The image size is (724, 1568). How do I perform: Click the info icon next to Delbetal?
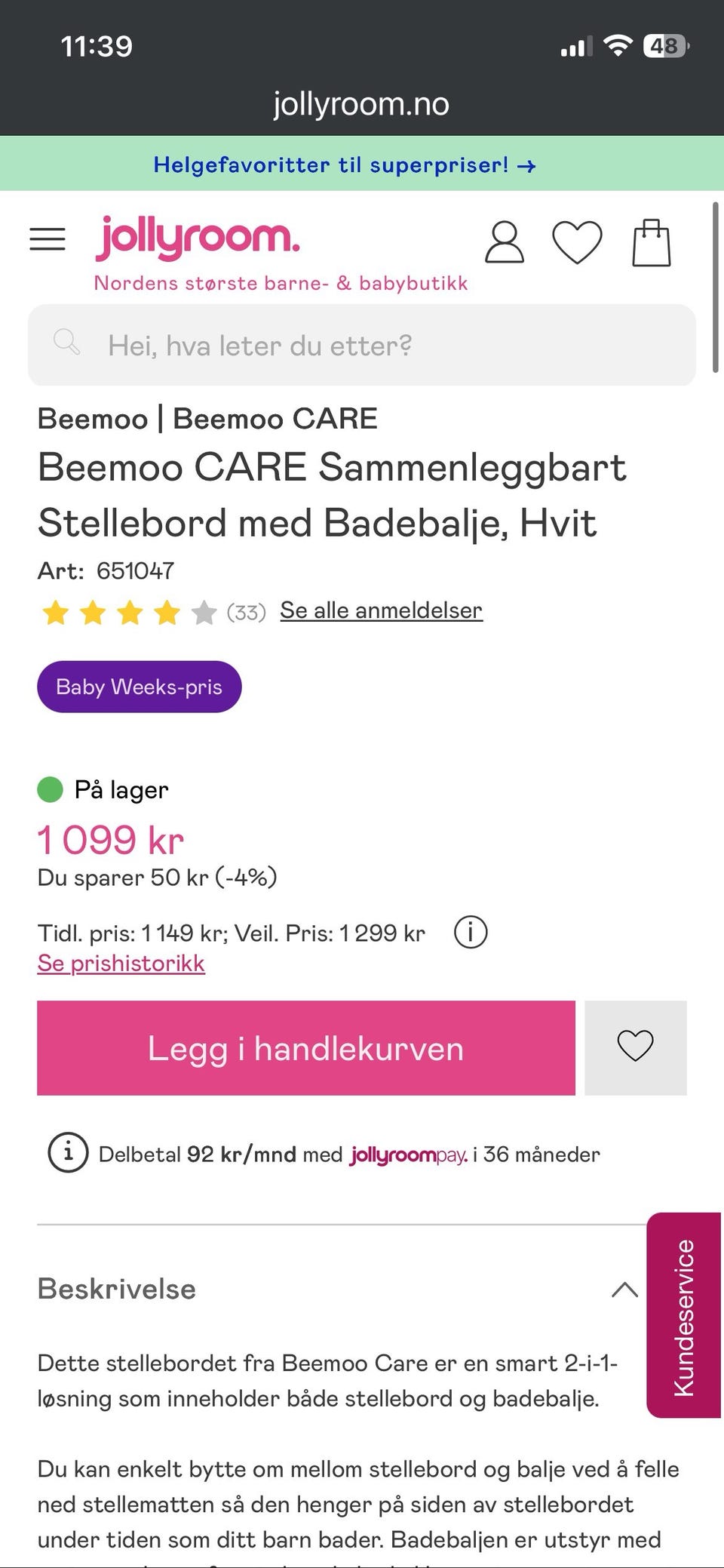67,1154
